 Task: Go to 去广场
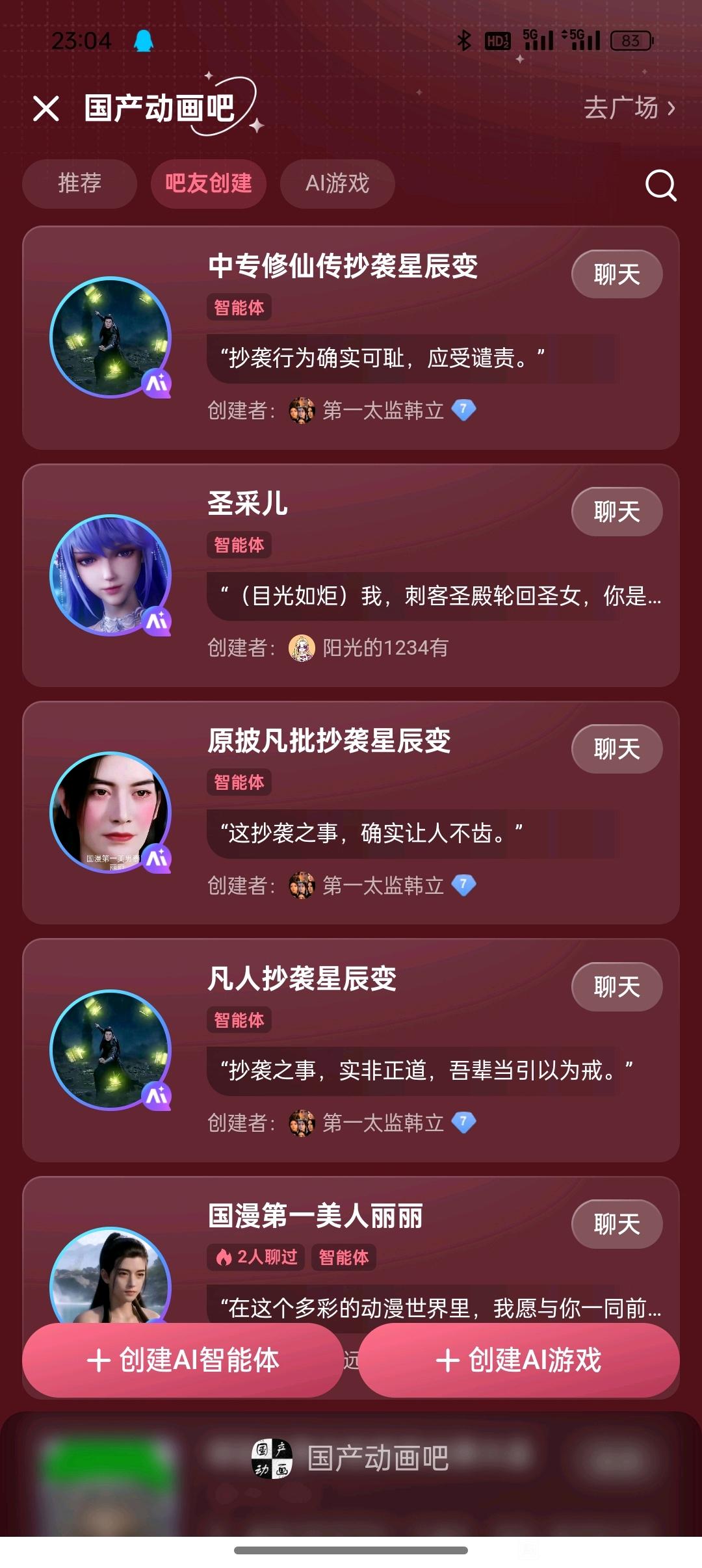point(629,108)
